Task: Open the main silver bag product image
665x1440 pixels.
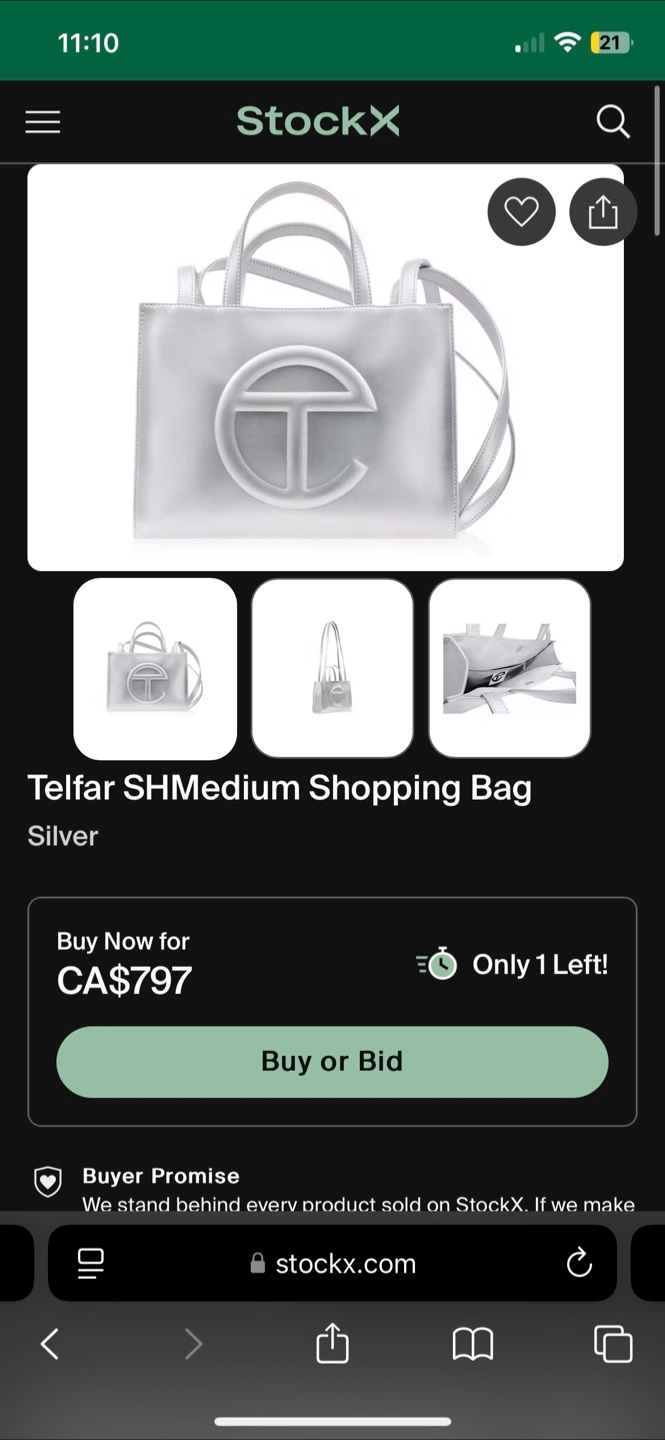Action: pos(325,367)
